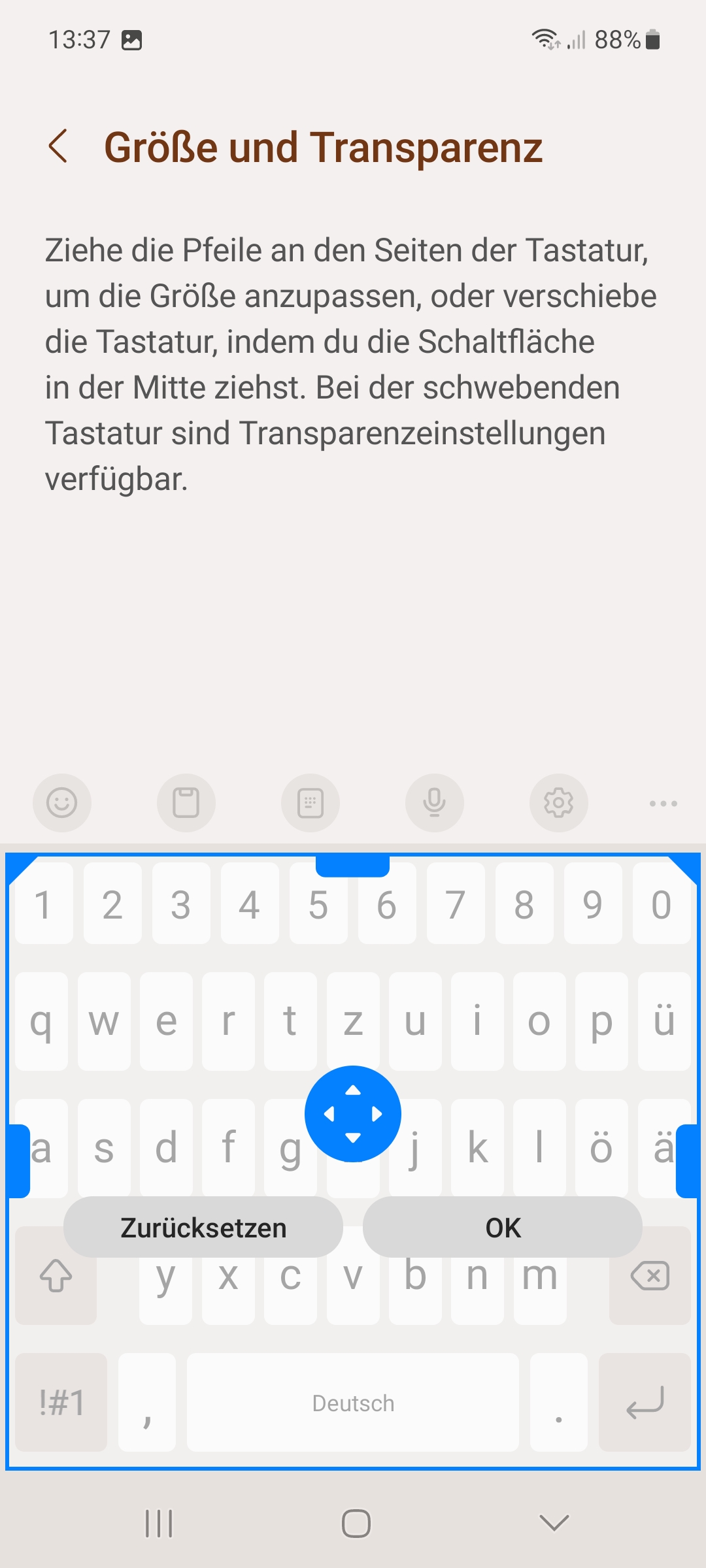This screenshot has width=706, height=1568.
Task: Confirm keyboard size with OK
Action: 502,1228
